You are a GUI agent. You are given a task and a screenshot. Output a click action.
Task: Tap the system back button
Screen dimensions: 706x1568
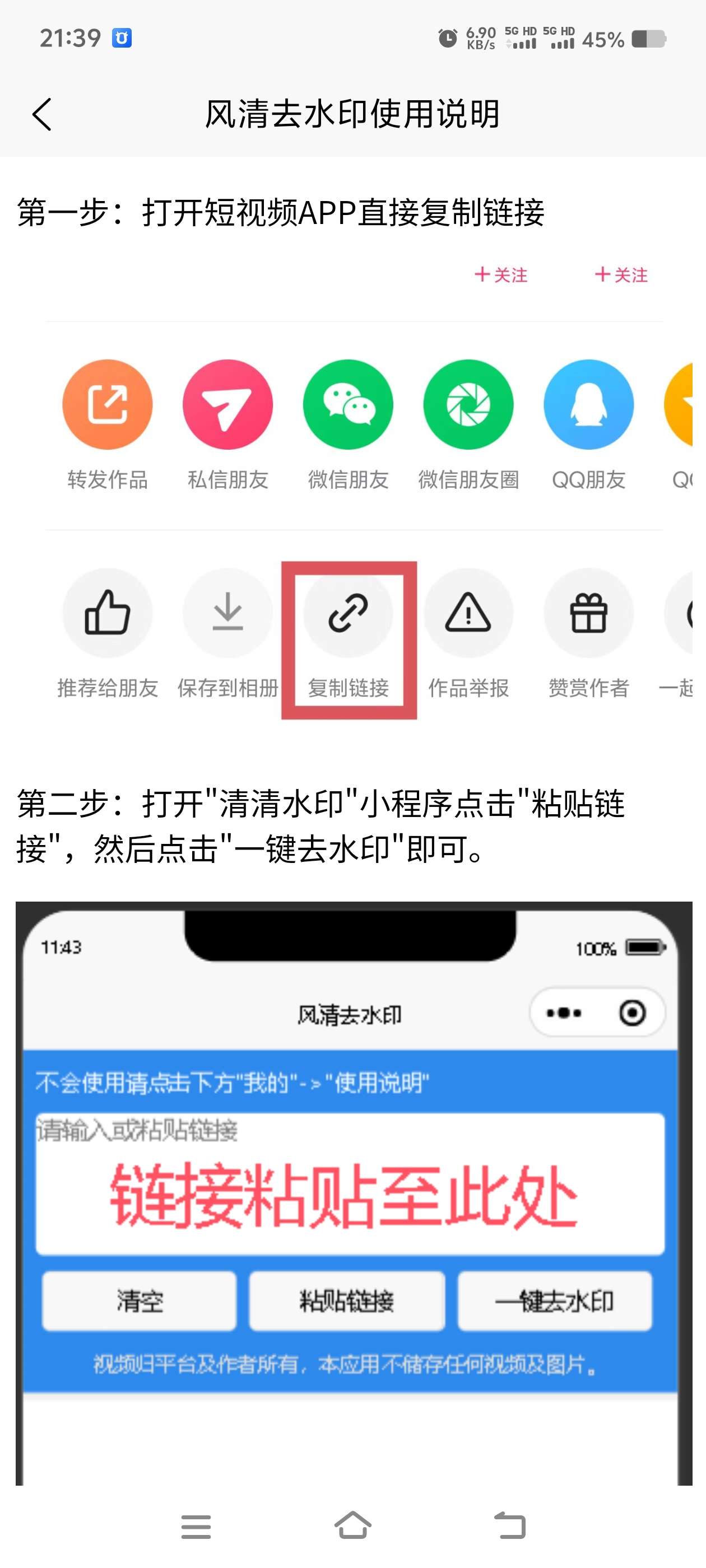(509, 1526)
